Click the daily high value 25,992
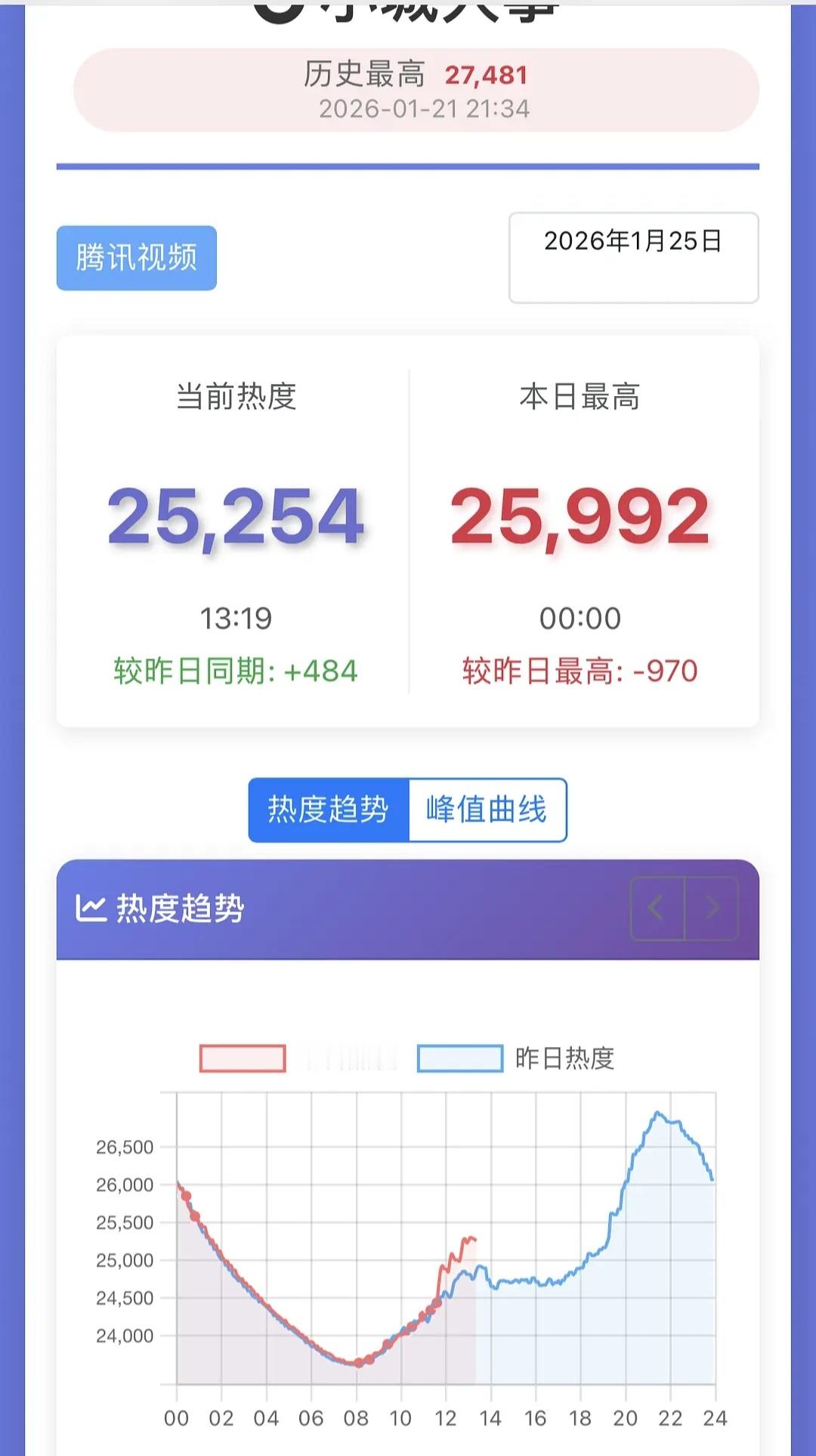Image resolution: width=816 pixels, height=1456 pixels. [580, 517]
